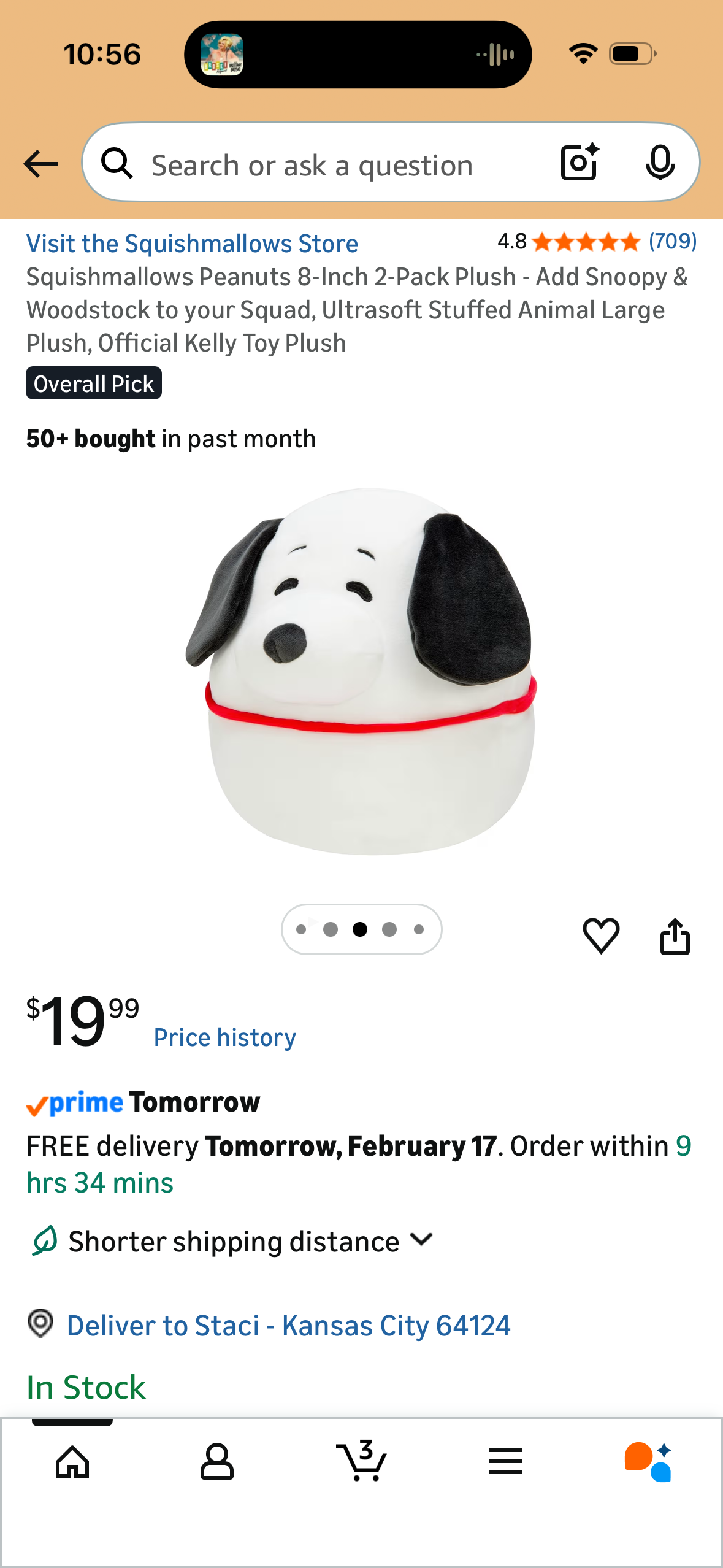Tap the camera icon to search by photo

click(x=577, y=163)
